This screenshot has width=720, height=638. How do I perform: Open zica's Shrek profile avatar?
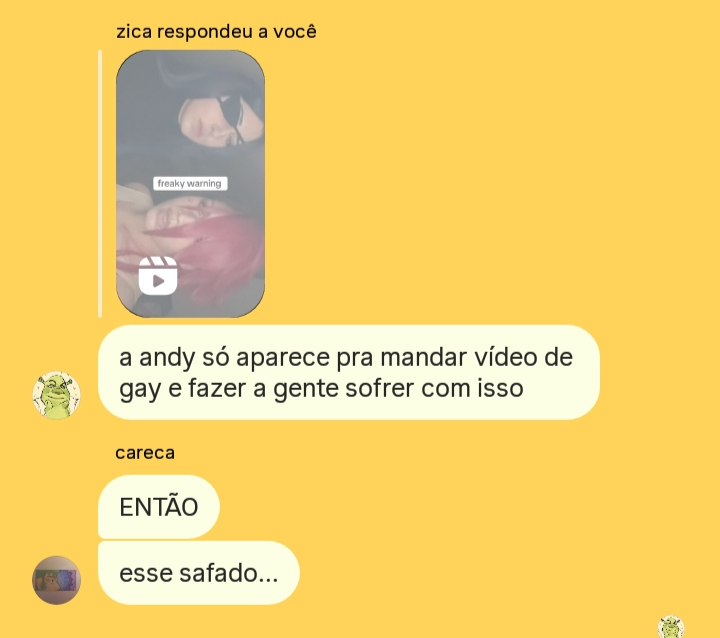tap(56, 394)
